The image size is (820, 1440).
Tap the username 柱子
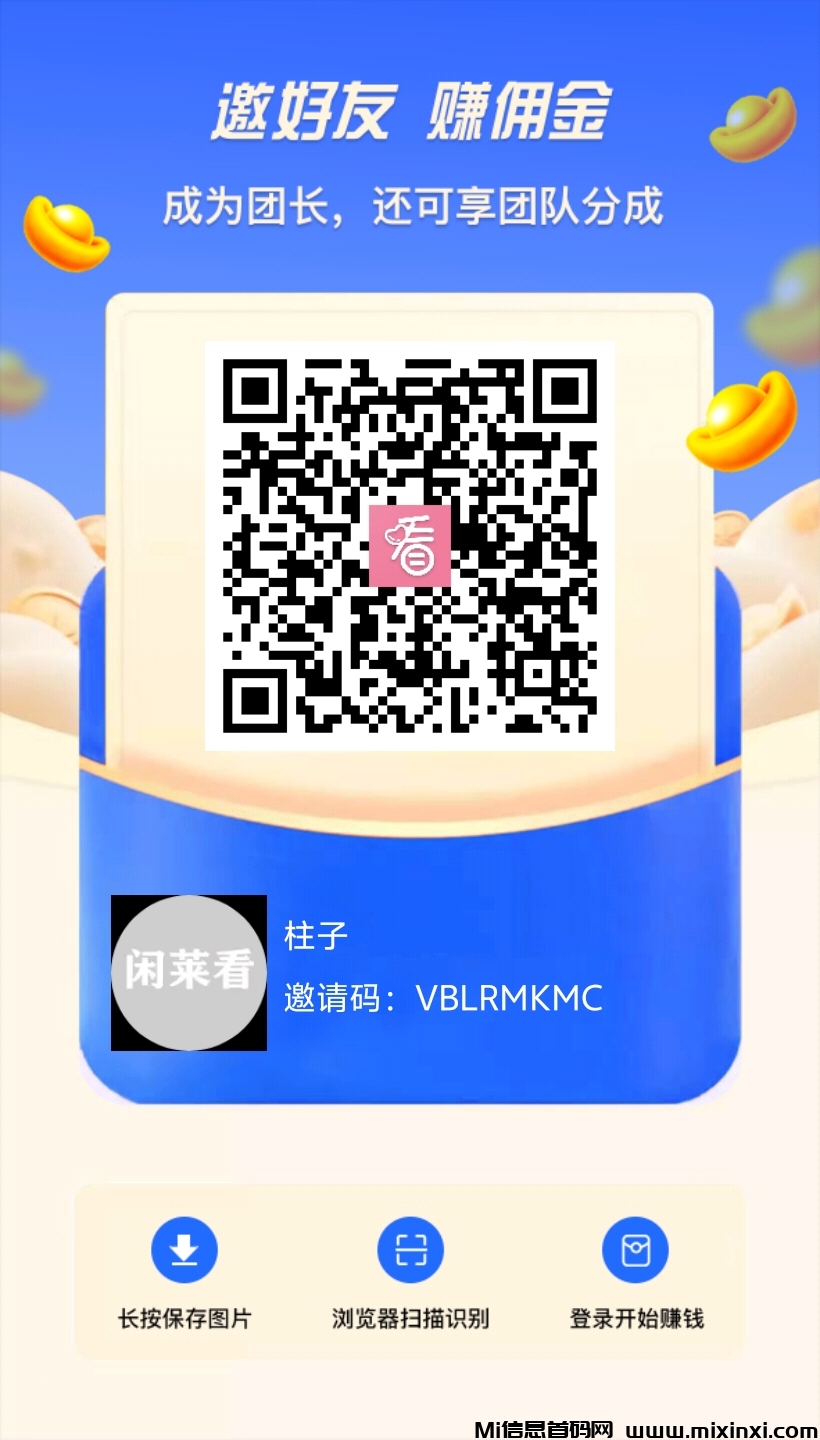click(315, 935)
